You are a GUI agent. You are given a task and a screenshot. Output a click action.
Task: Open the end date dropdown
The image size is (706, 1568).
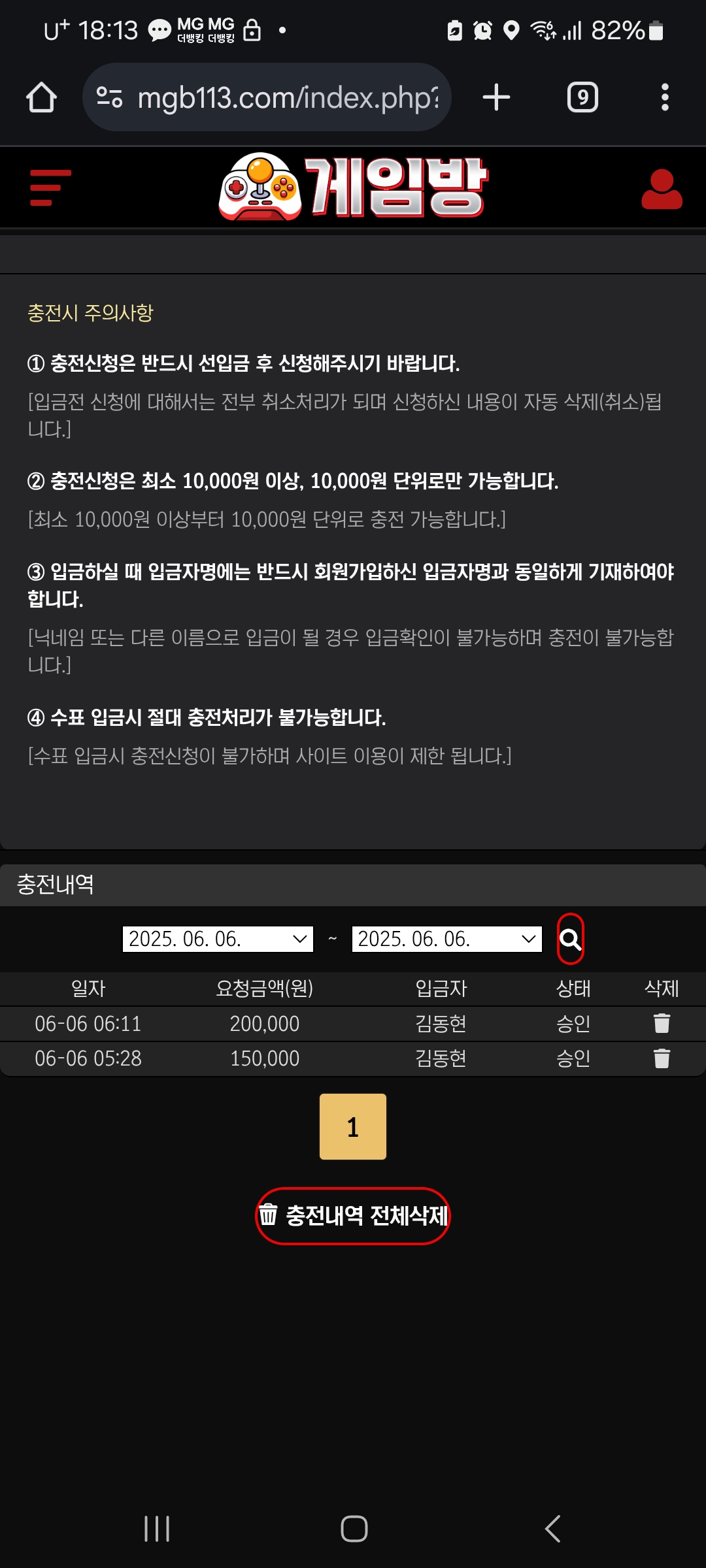[x=447, y=939]
